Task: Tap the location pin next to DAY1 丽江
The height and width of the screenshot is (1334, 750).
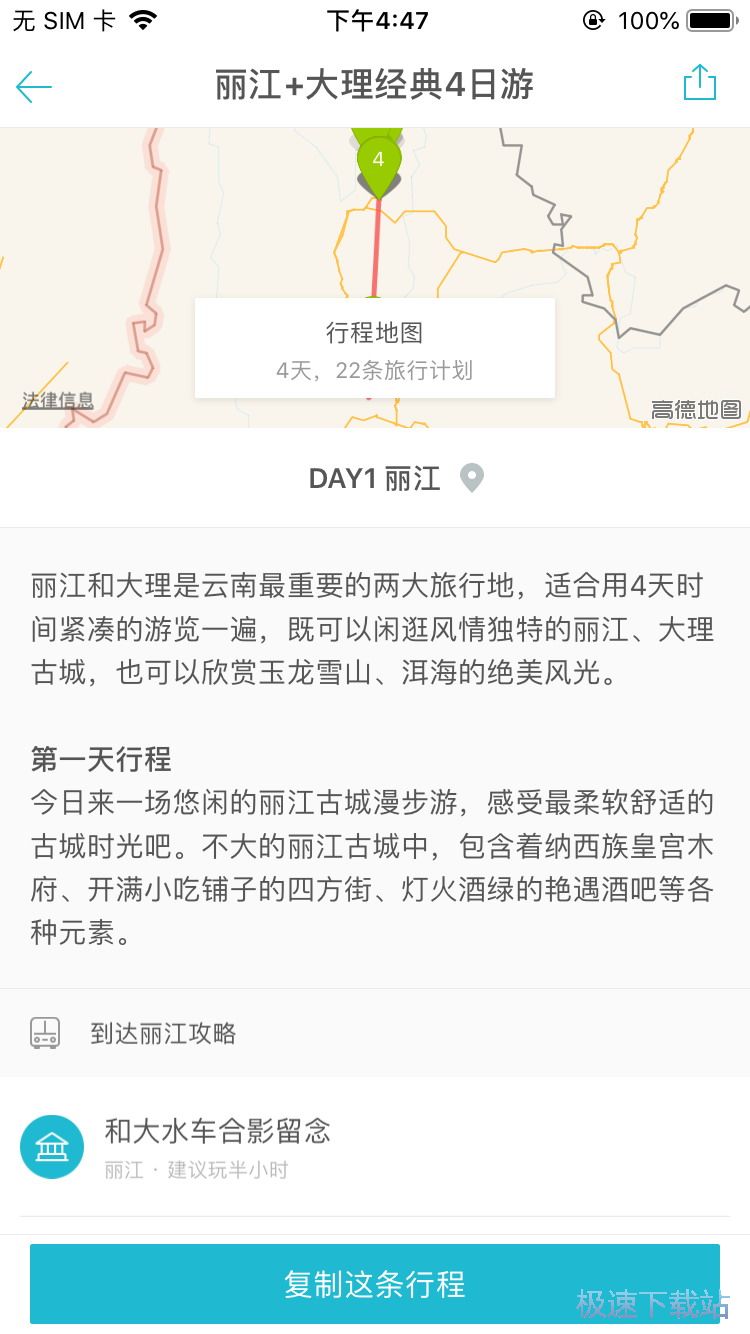Action: click(471, 479)
